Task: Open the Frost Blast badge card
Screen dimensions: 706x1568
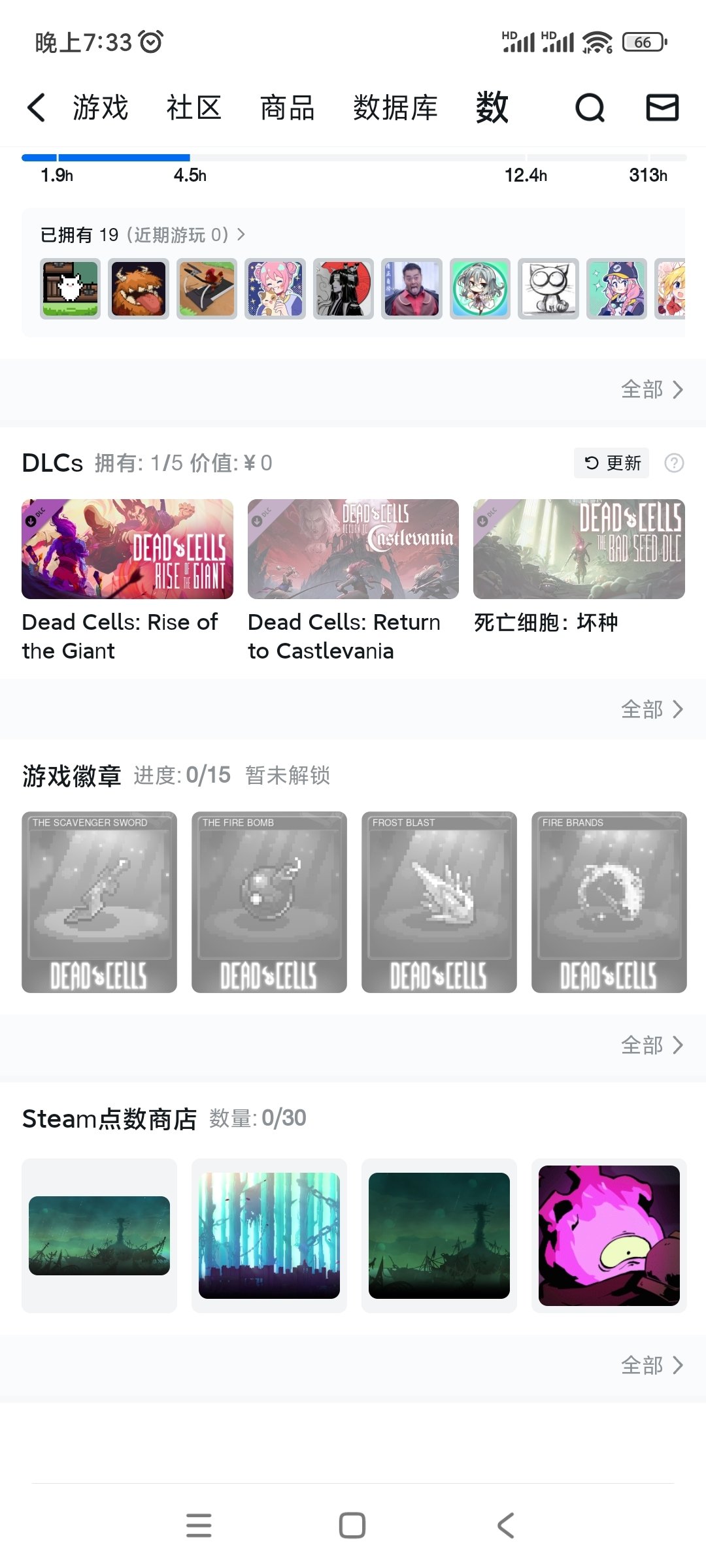Action: click(x=439, y=902)
